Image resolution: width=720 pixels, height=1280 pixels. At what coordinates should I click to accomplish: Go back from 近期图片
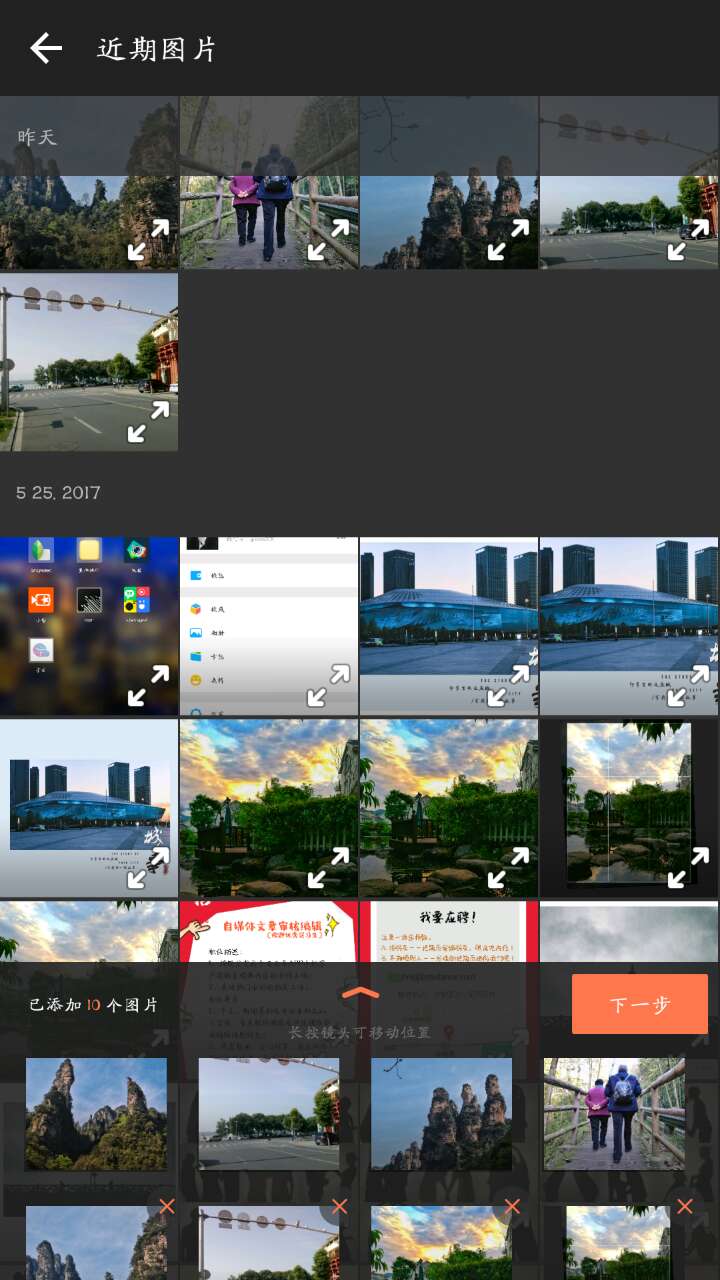46,48
